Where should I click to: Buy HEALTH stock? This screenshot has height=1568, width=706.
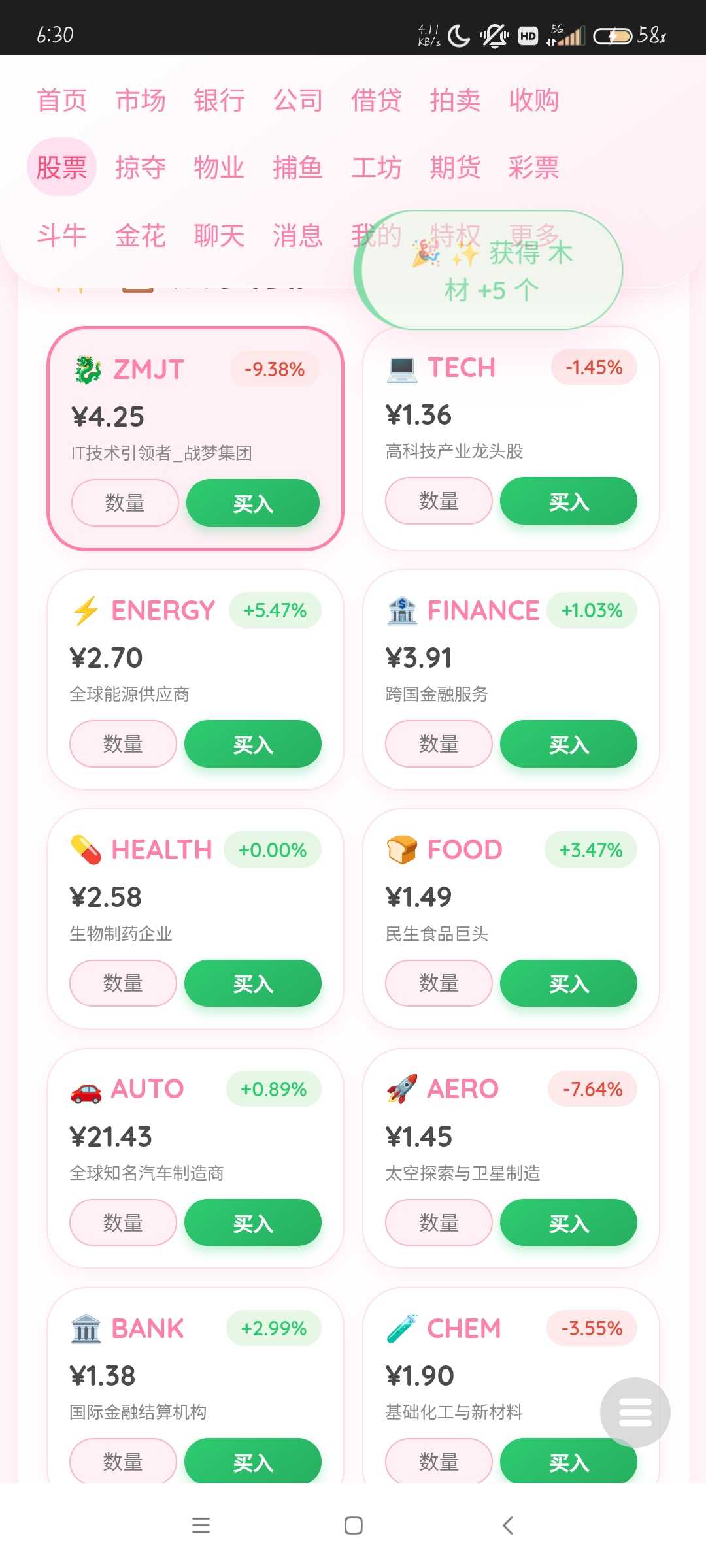(x=253, y=983)
